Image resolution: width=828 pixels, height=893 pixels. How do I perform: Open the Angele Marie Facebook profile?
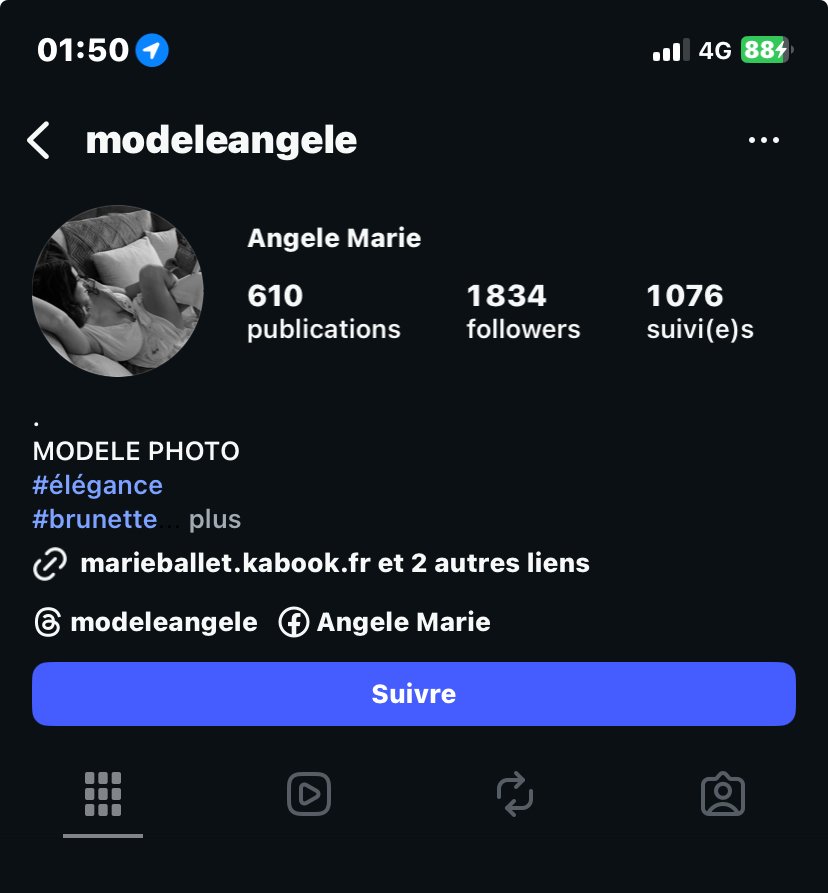385,622
